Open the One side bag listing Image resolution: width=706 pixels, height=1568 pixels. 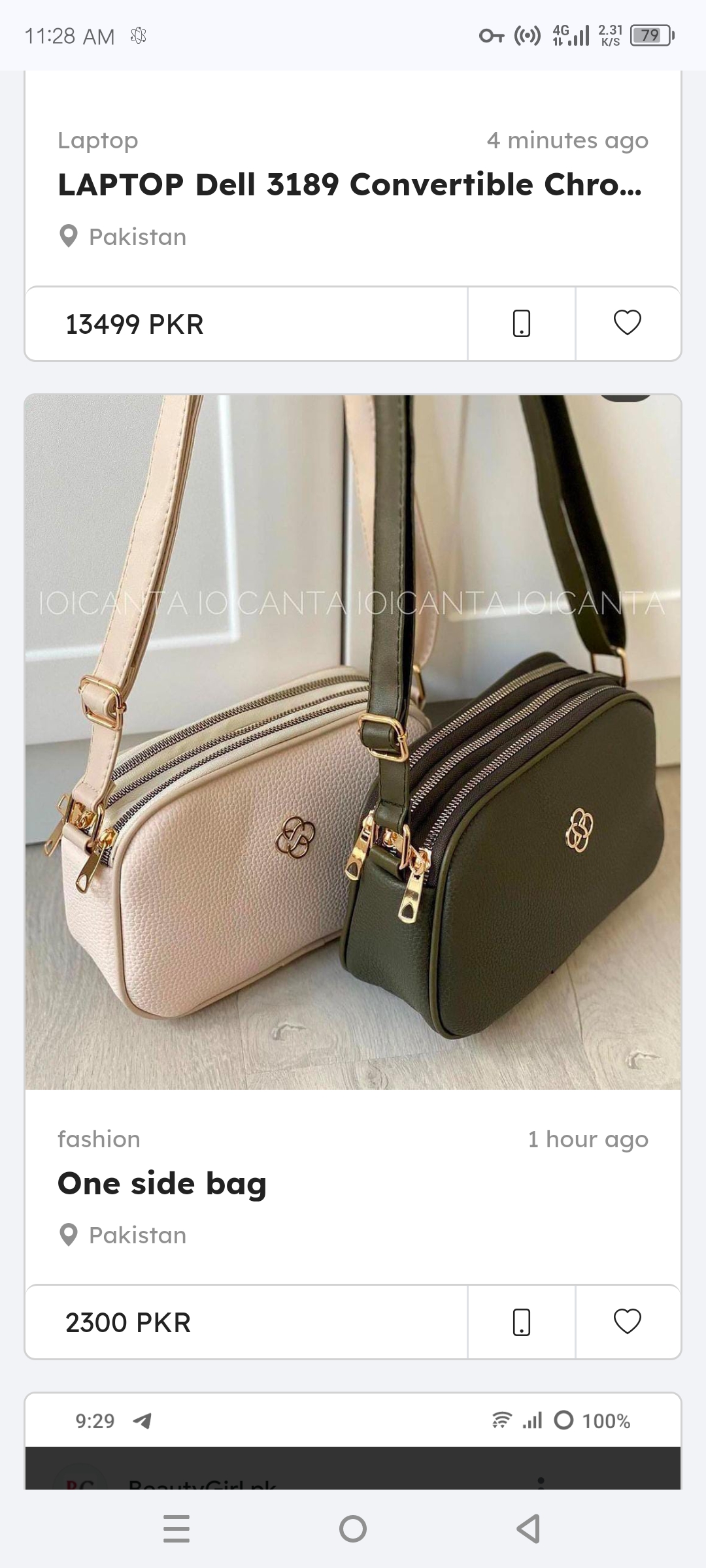coord(162,1184)
